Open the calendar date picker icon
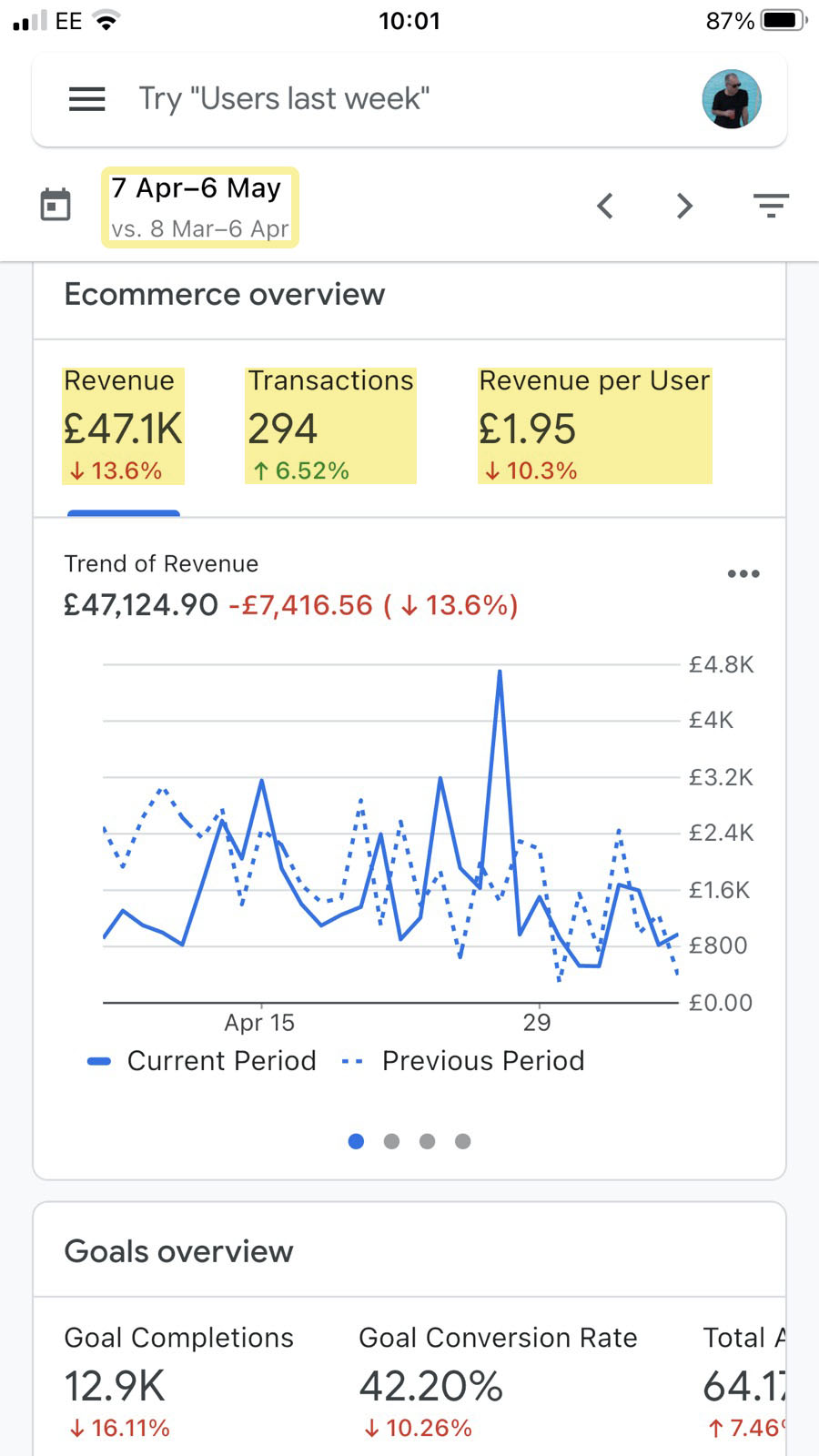Viewport: 819px width, 1456px height. pyautogui.click(x=56, y=204)
